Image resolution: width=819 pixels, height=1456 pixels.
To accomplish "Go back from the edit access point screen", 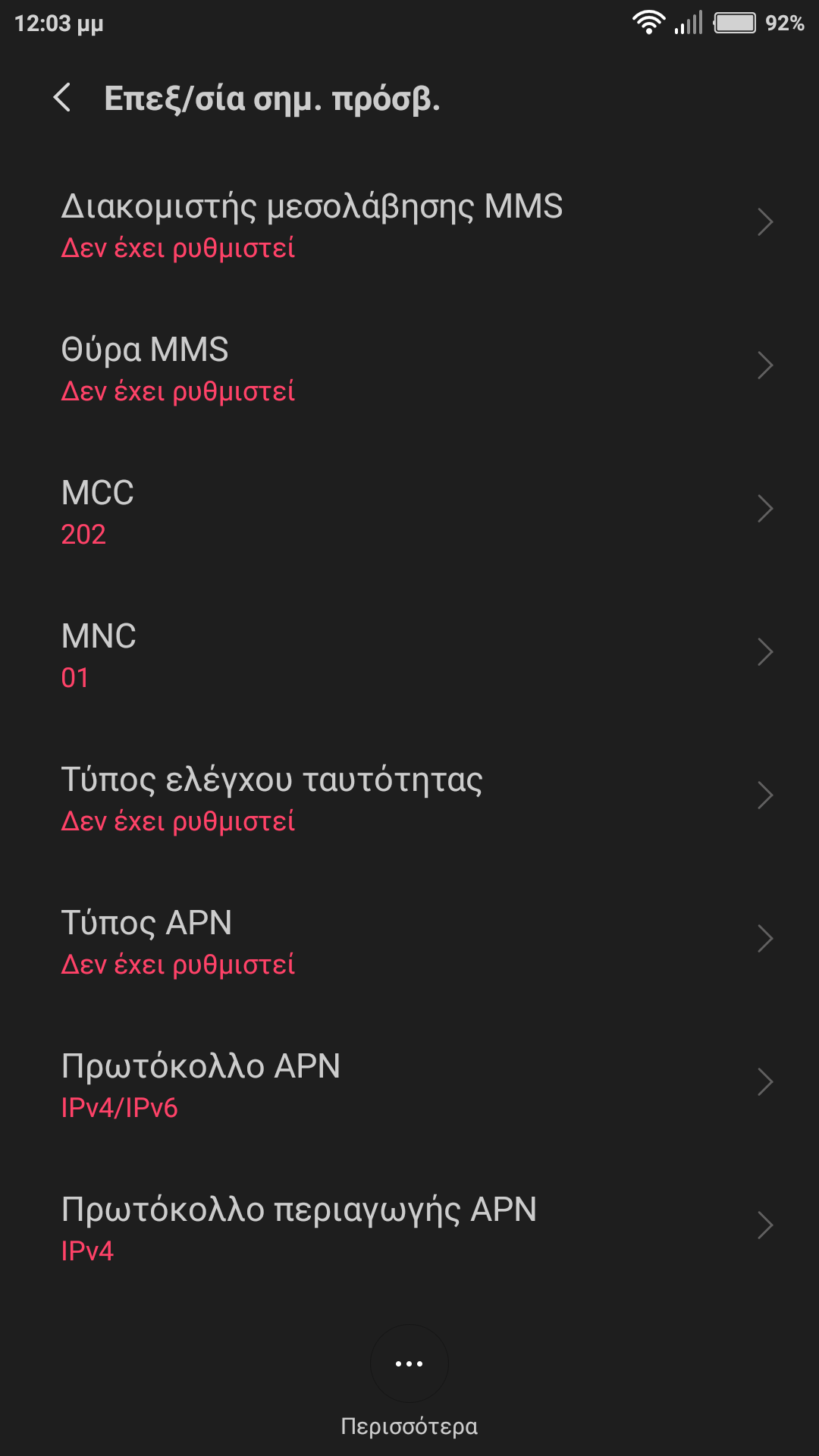I will point(63,98).
